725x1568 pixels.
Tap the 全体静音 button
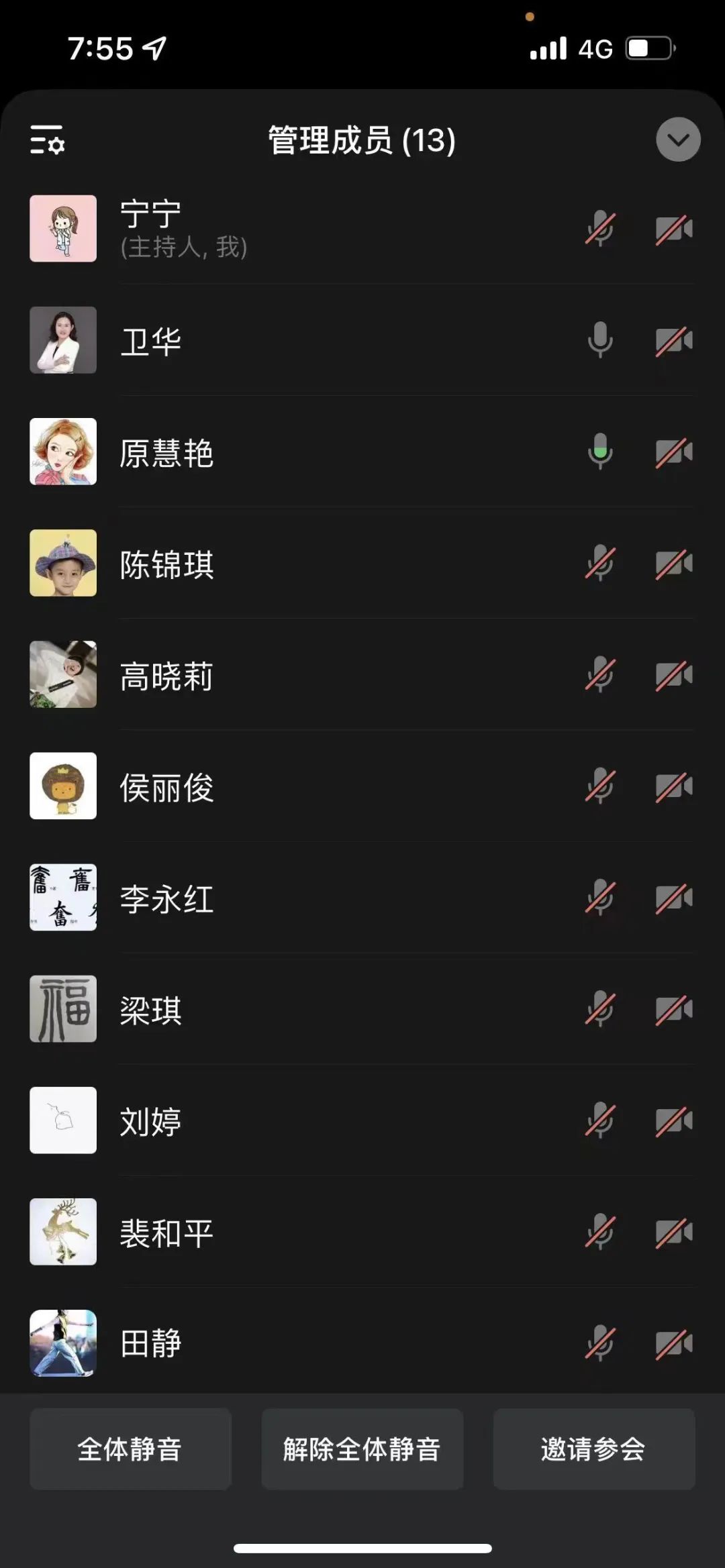tap(130, 1449)
